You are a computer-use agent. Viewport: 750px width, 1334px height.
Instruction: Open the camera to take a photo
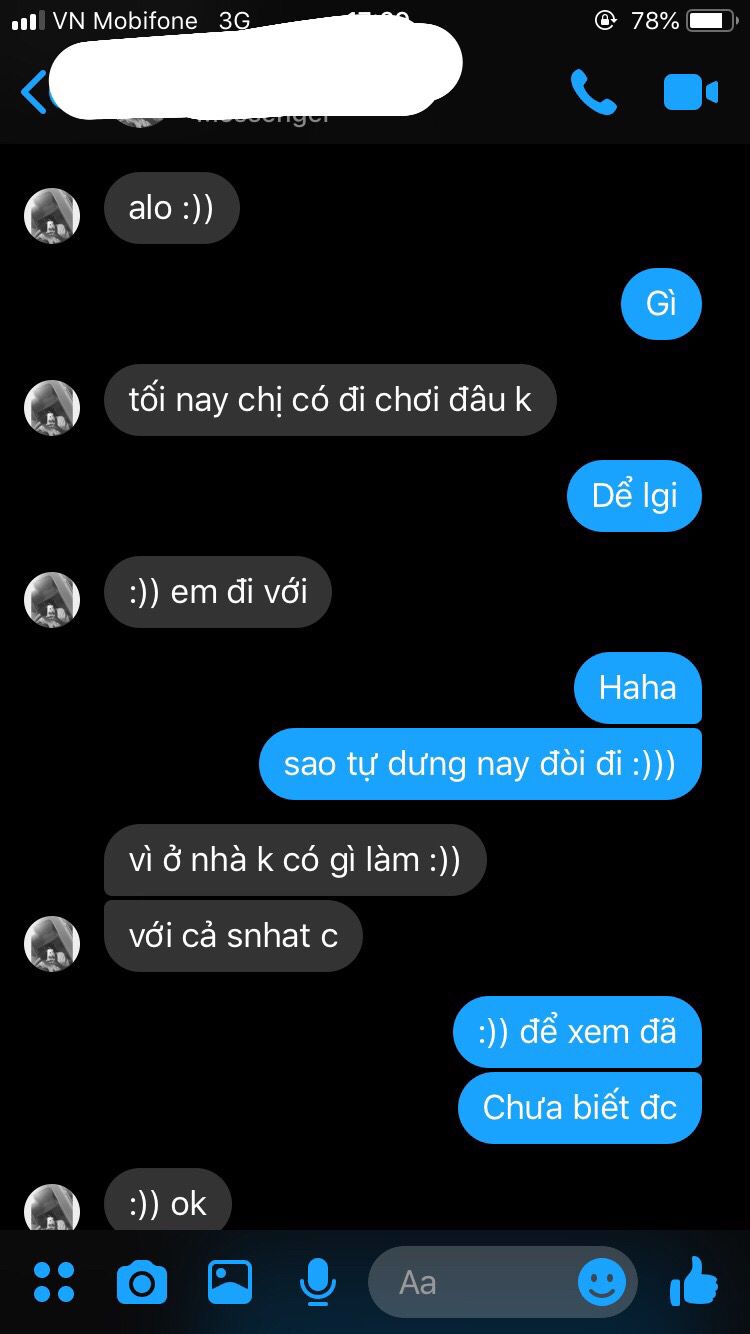(x=142, y=1282)
